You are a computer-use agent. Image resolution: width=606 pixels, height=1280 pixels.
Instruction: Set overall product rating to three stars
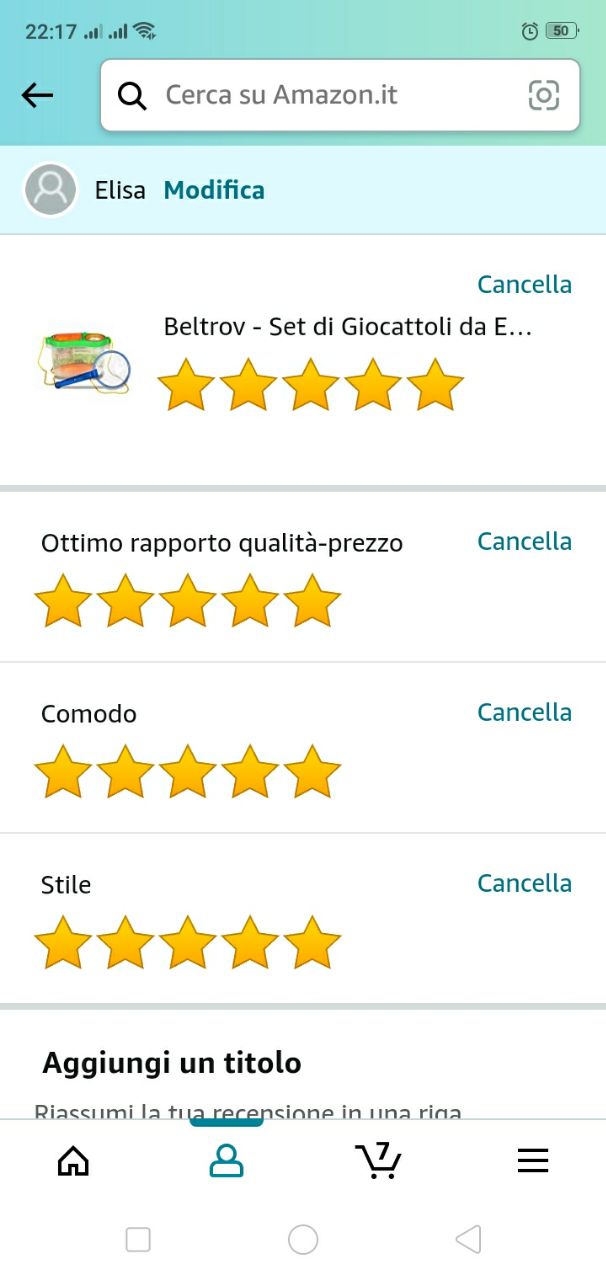[x=311, y=385]
